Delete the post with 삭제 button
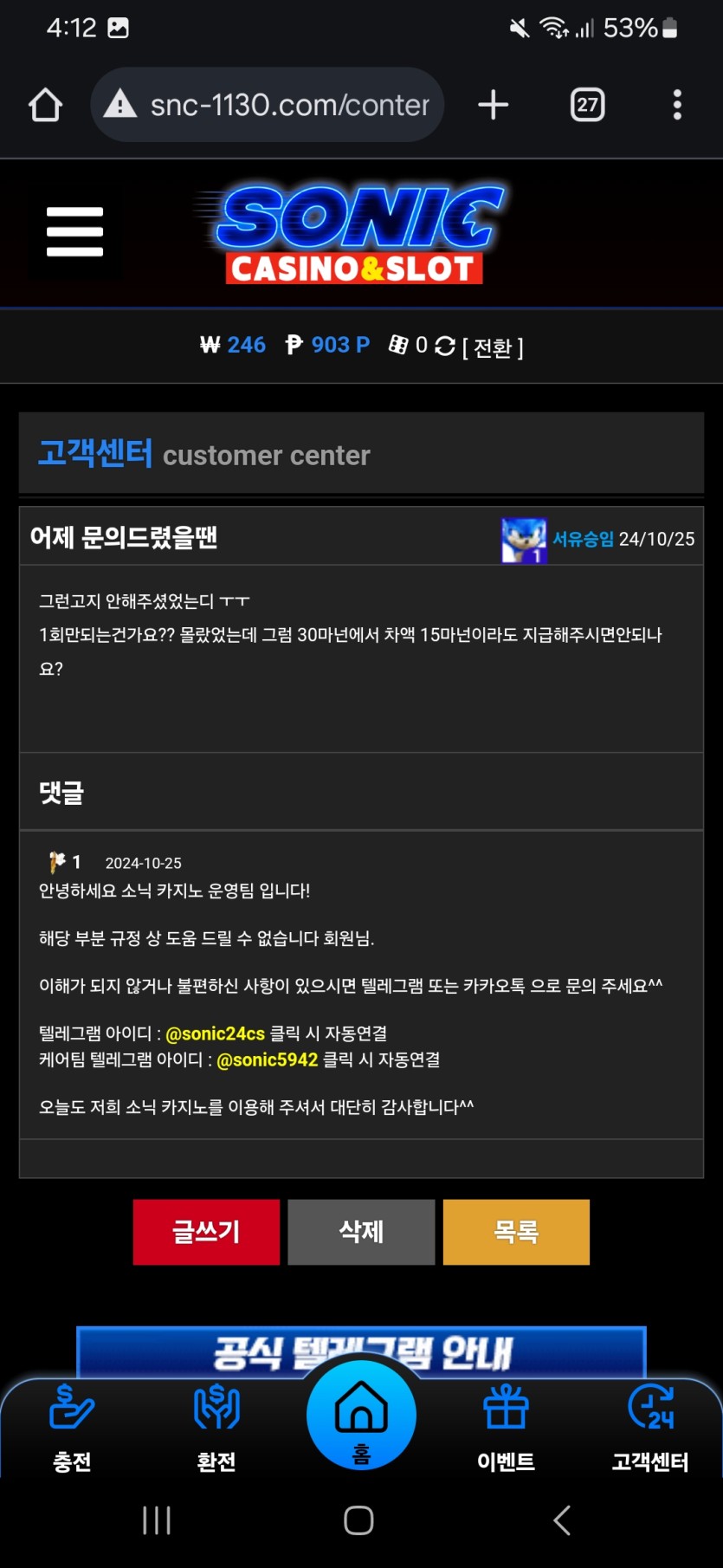Image resolution: width=723 pixels, height=1568 pixels. tap(361, 1232)
